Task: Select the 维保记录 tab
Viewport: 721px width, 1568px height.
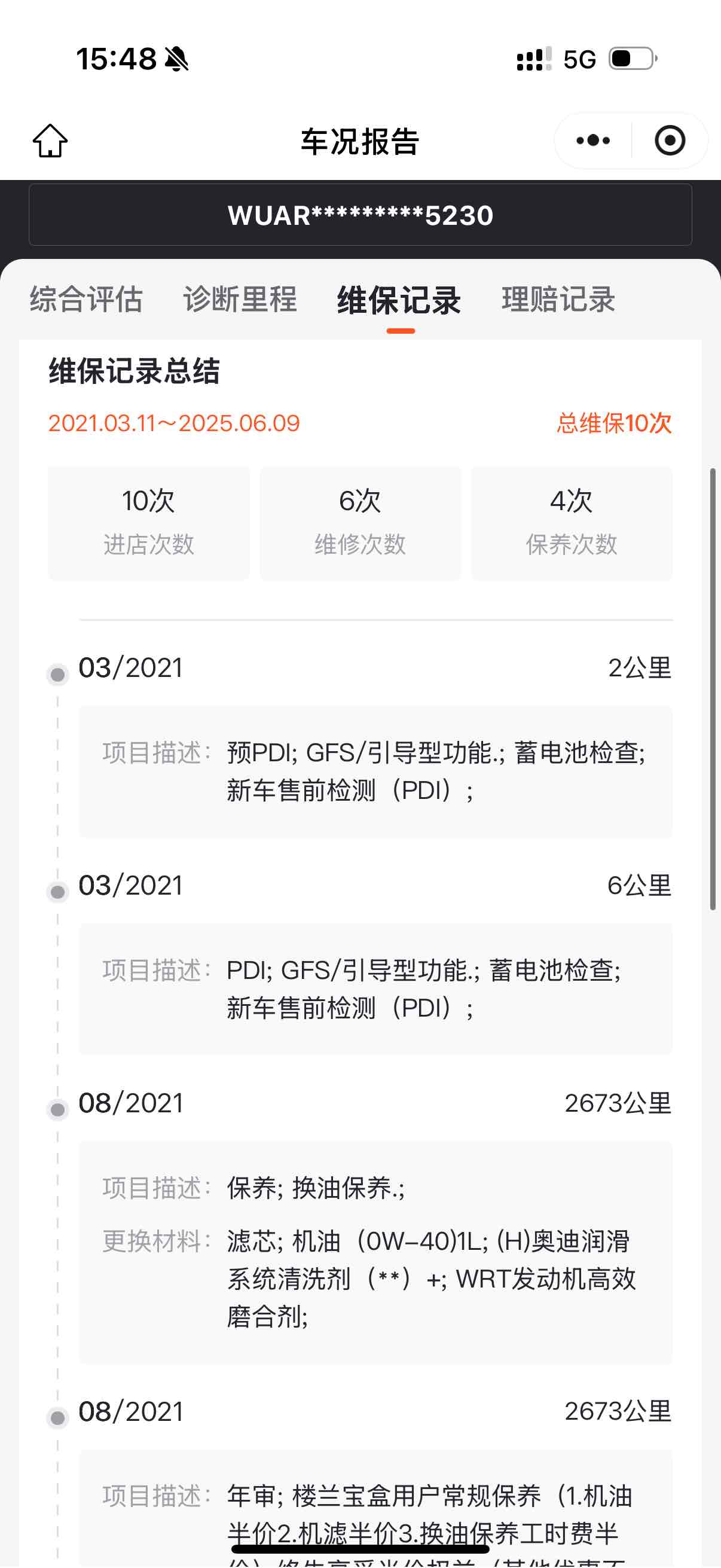Action: pos(399,301)
